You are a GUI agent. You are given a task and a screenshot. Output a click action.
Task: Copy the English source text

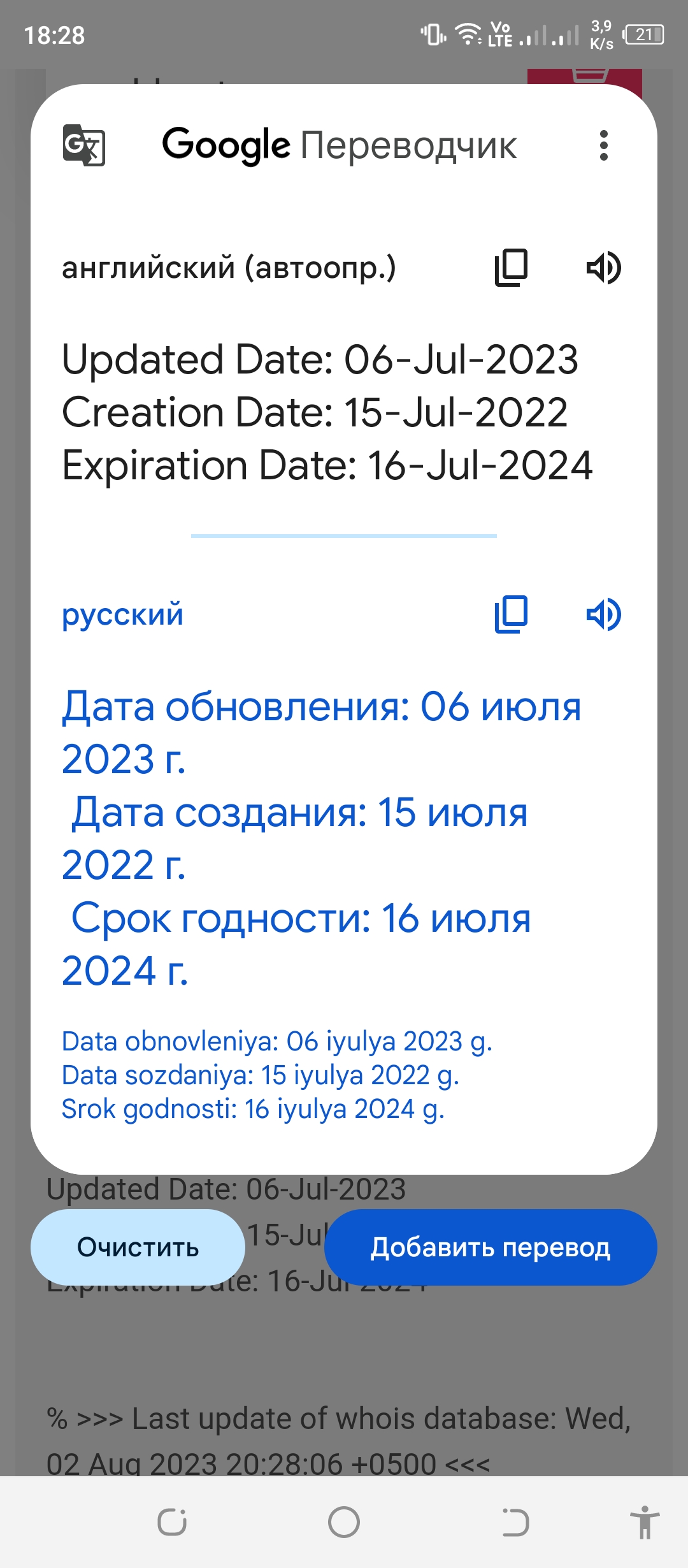pos(511,268)
